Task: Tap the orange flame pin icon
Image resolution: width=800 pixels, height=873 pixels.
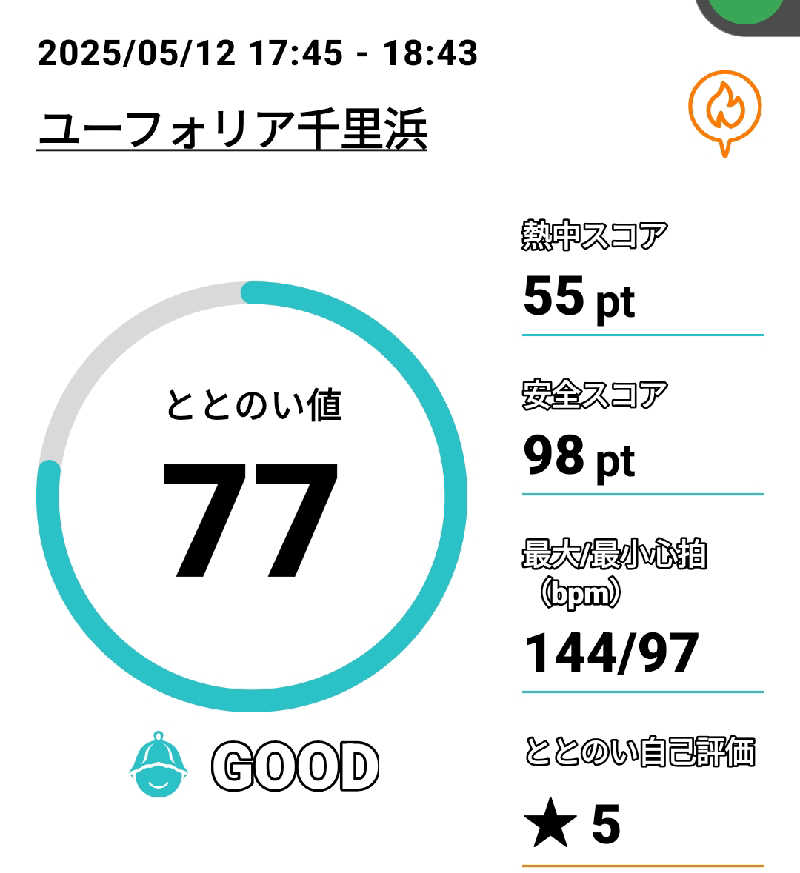Action: pyautogui.click(x=725, y=110)
